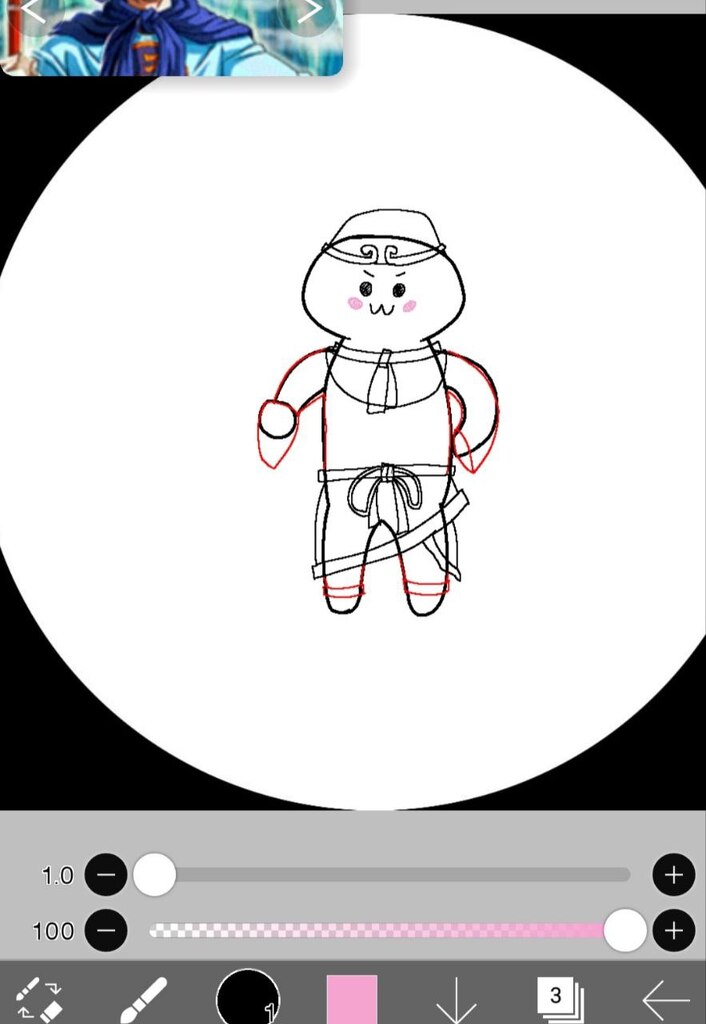Open the brush settings circle
The image size is (706, 1024).
[247, 998]
